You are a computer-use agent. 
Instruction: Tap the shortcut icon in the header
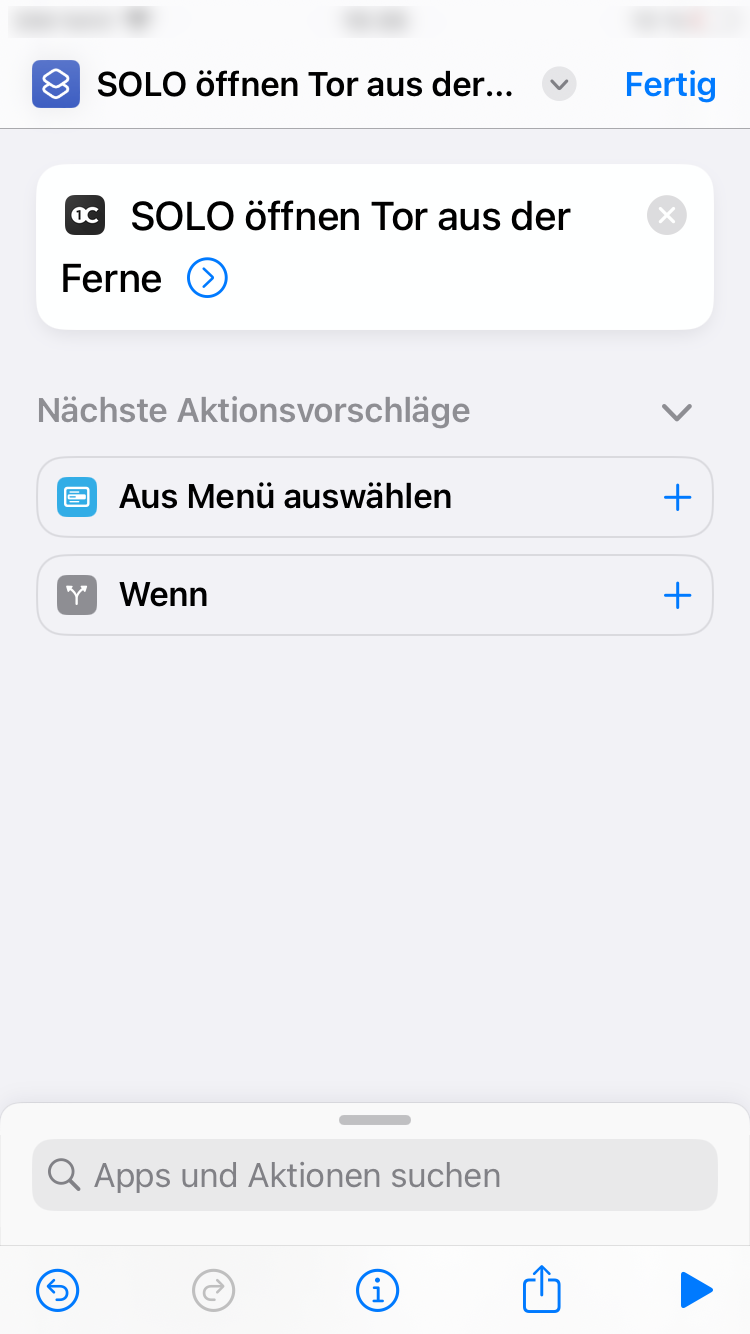coord(56,84)
